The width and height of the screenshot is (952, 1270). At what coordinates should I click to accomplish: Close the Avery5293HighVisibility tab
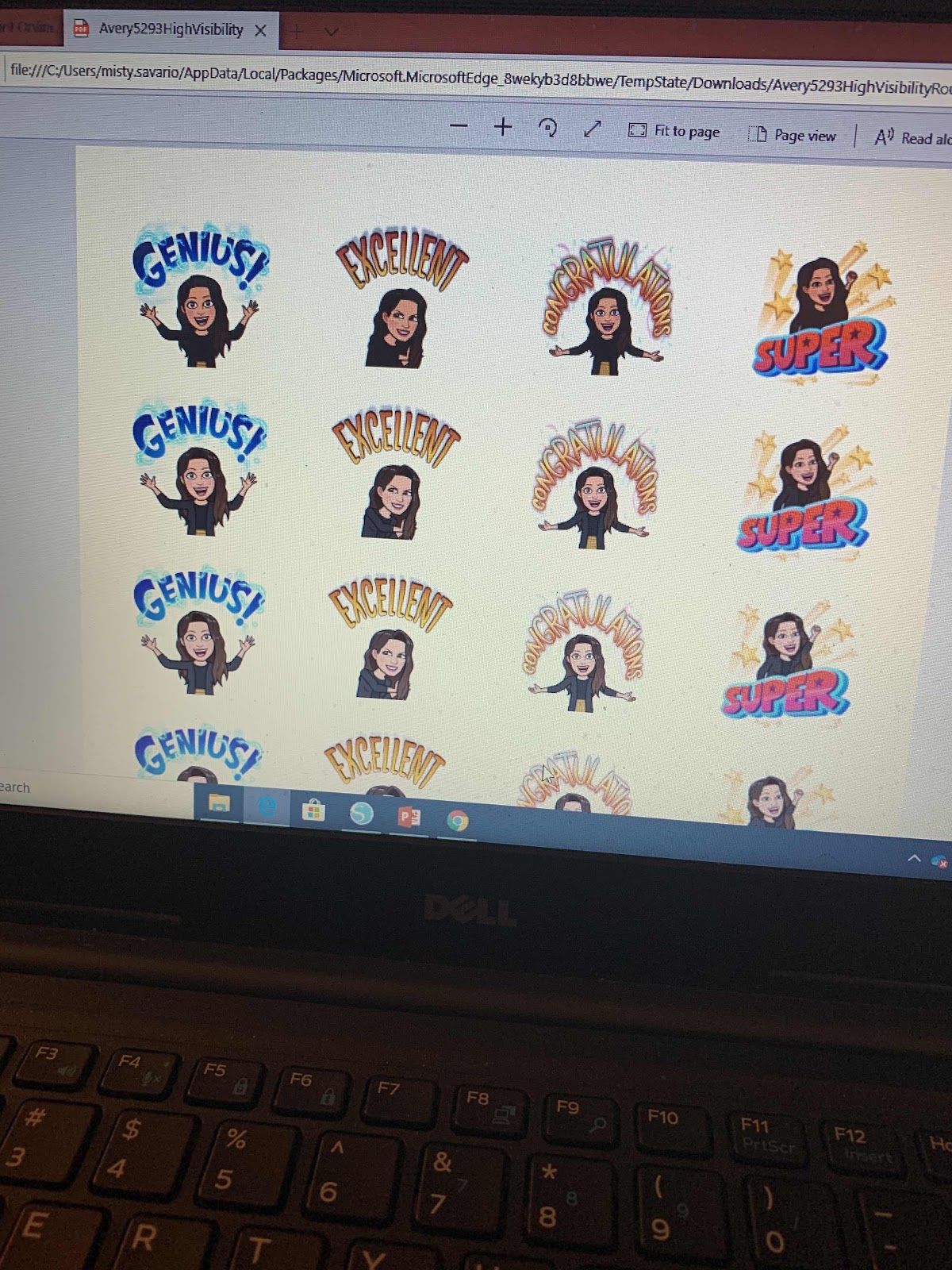point(260,31)
